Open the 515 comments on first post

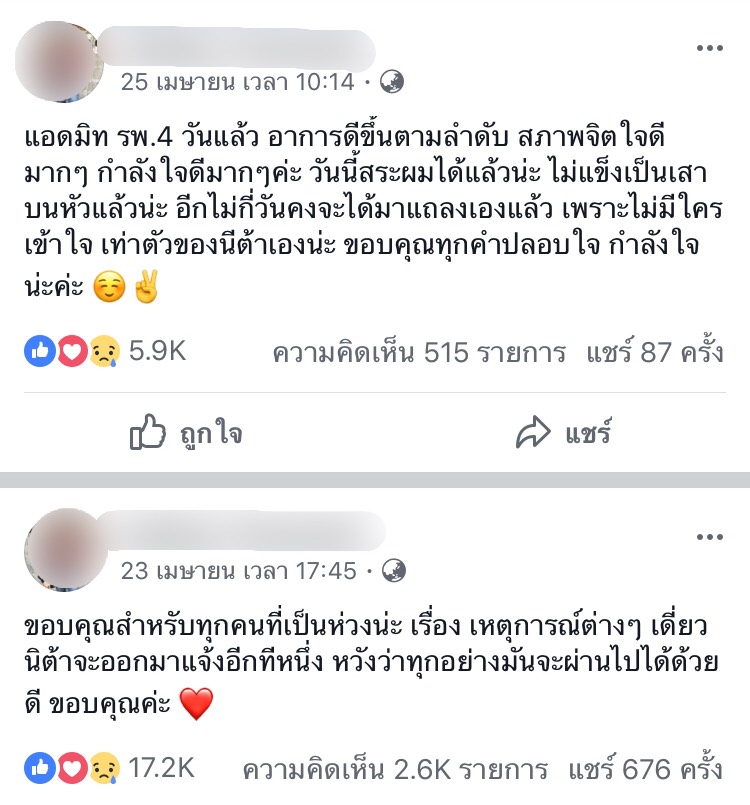click(x=418, y=352)
